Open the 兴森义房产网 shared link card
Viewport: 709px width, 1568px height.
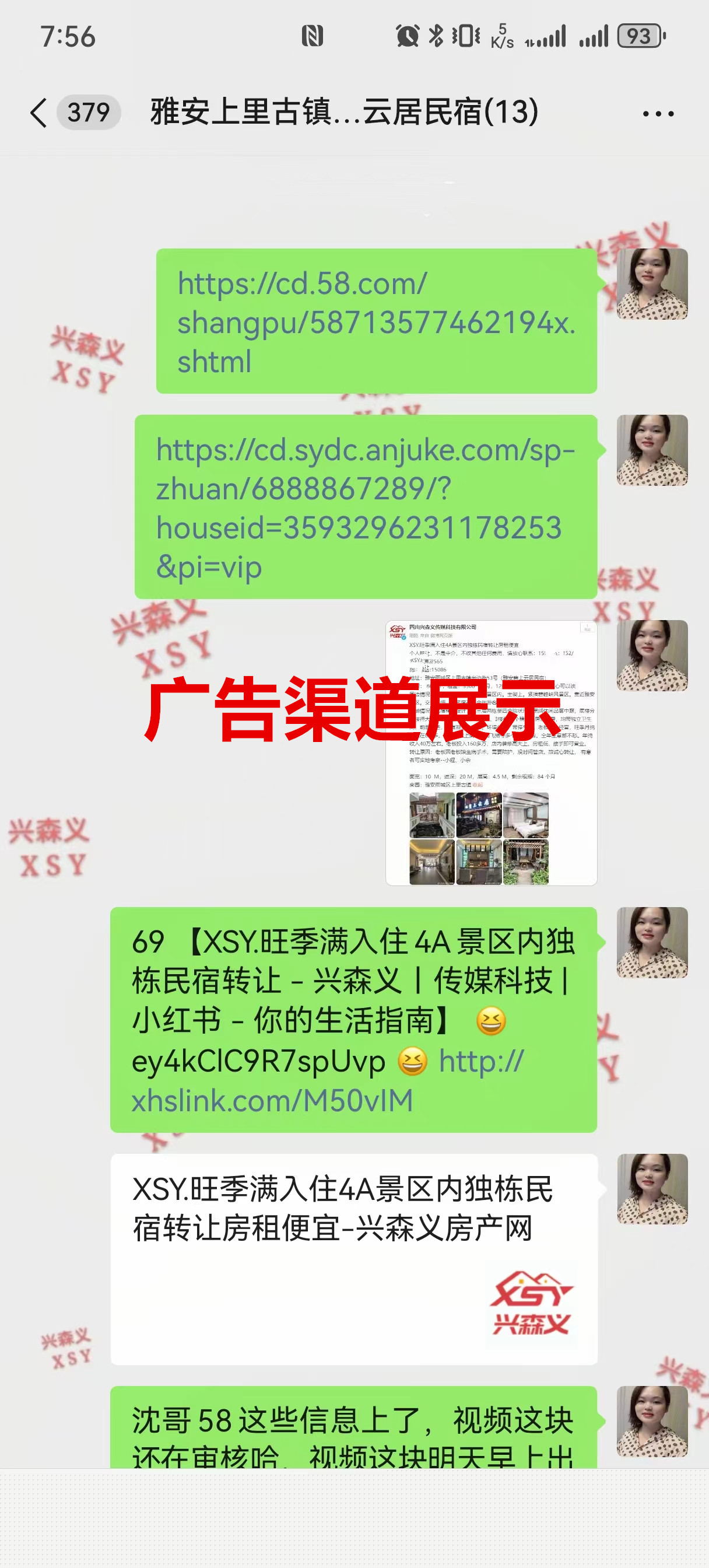pos(353,1259)
